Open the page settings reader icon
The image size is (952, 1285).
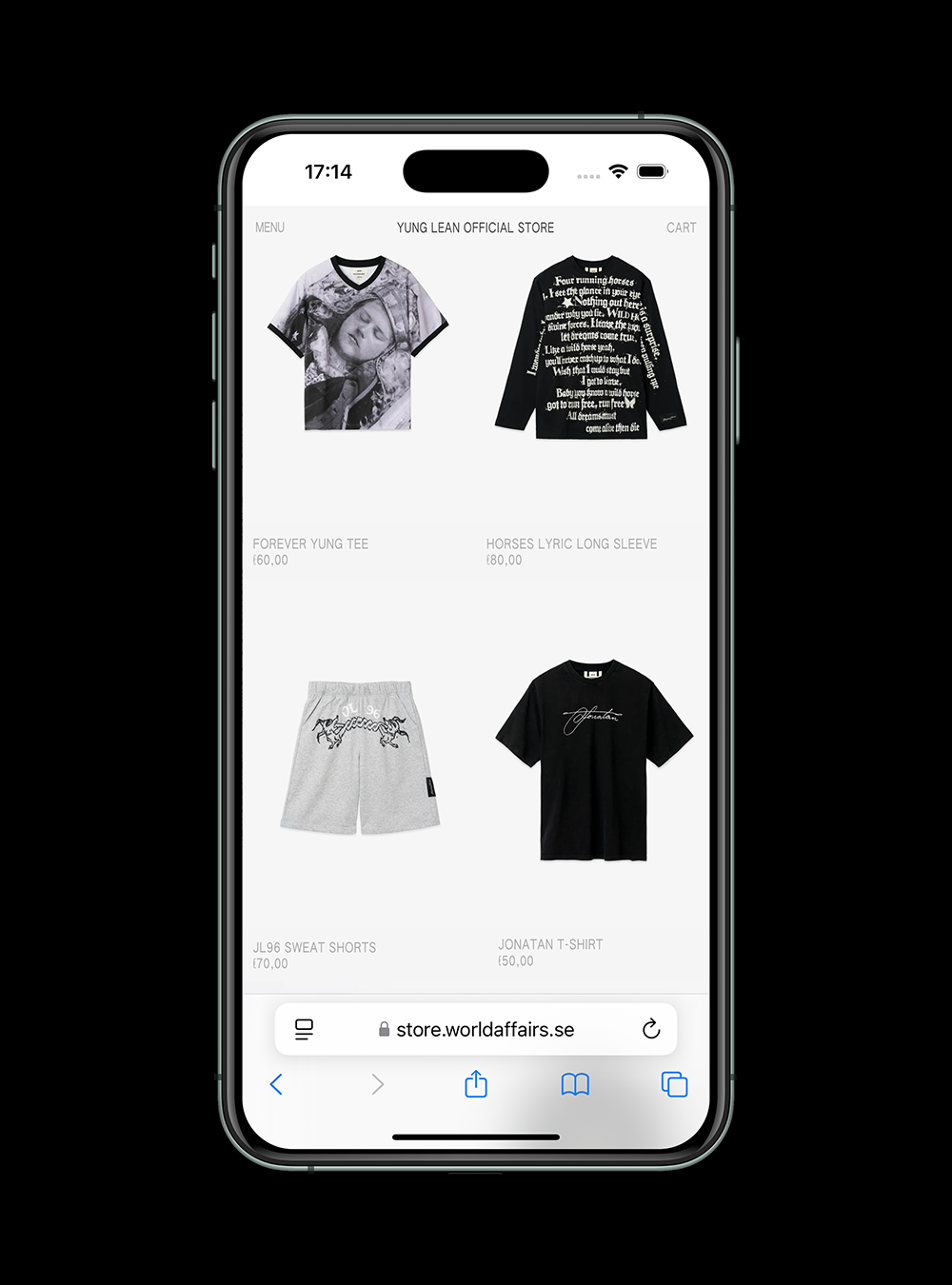(x=304, y=1029)
